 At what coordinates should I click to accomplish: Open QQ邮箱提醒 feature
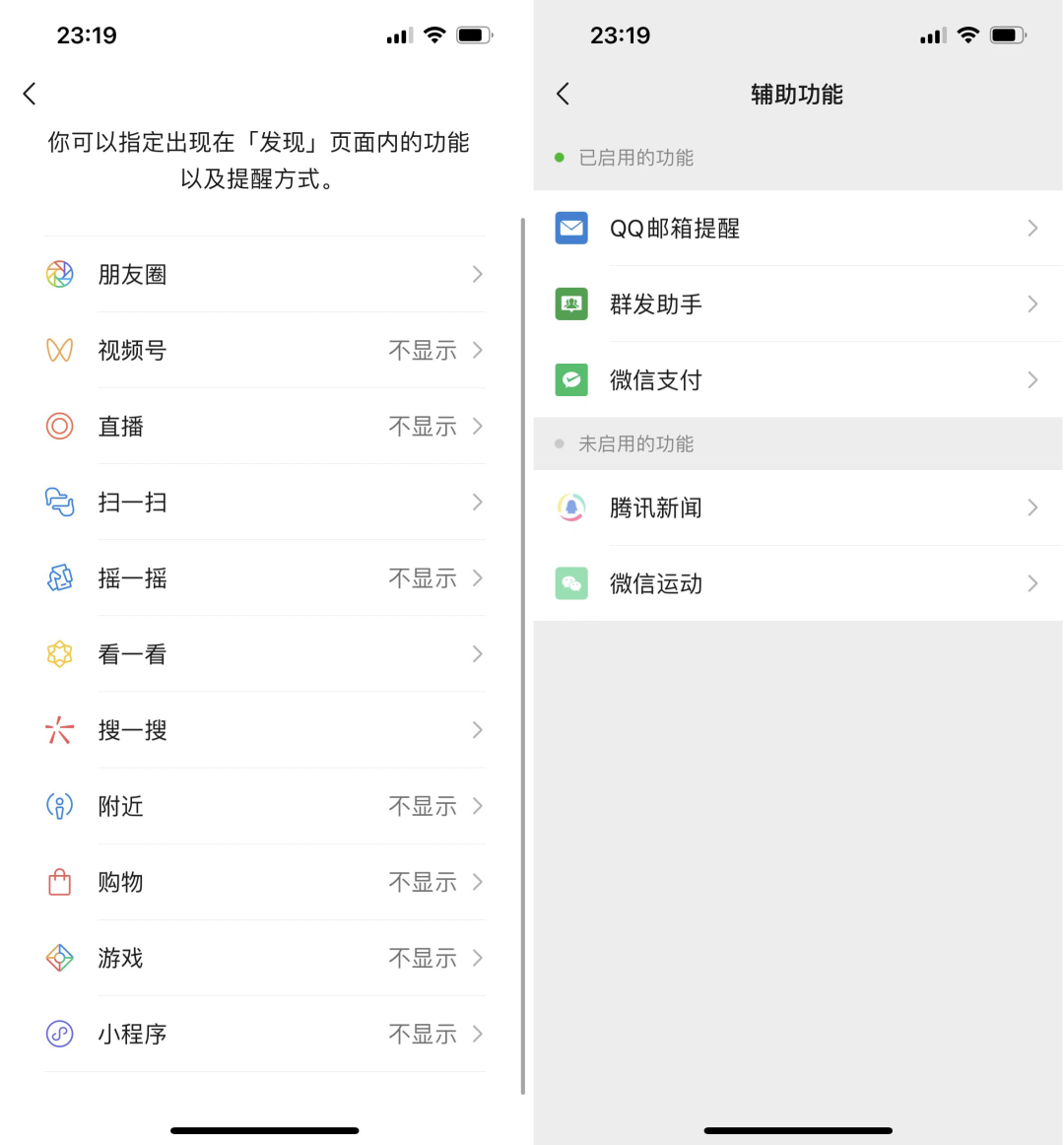(796, 229)
